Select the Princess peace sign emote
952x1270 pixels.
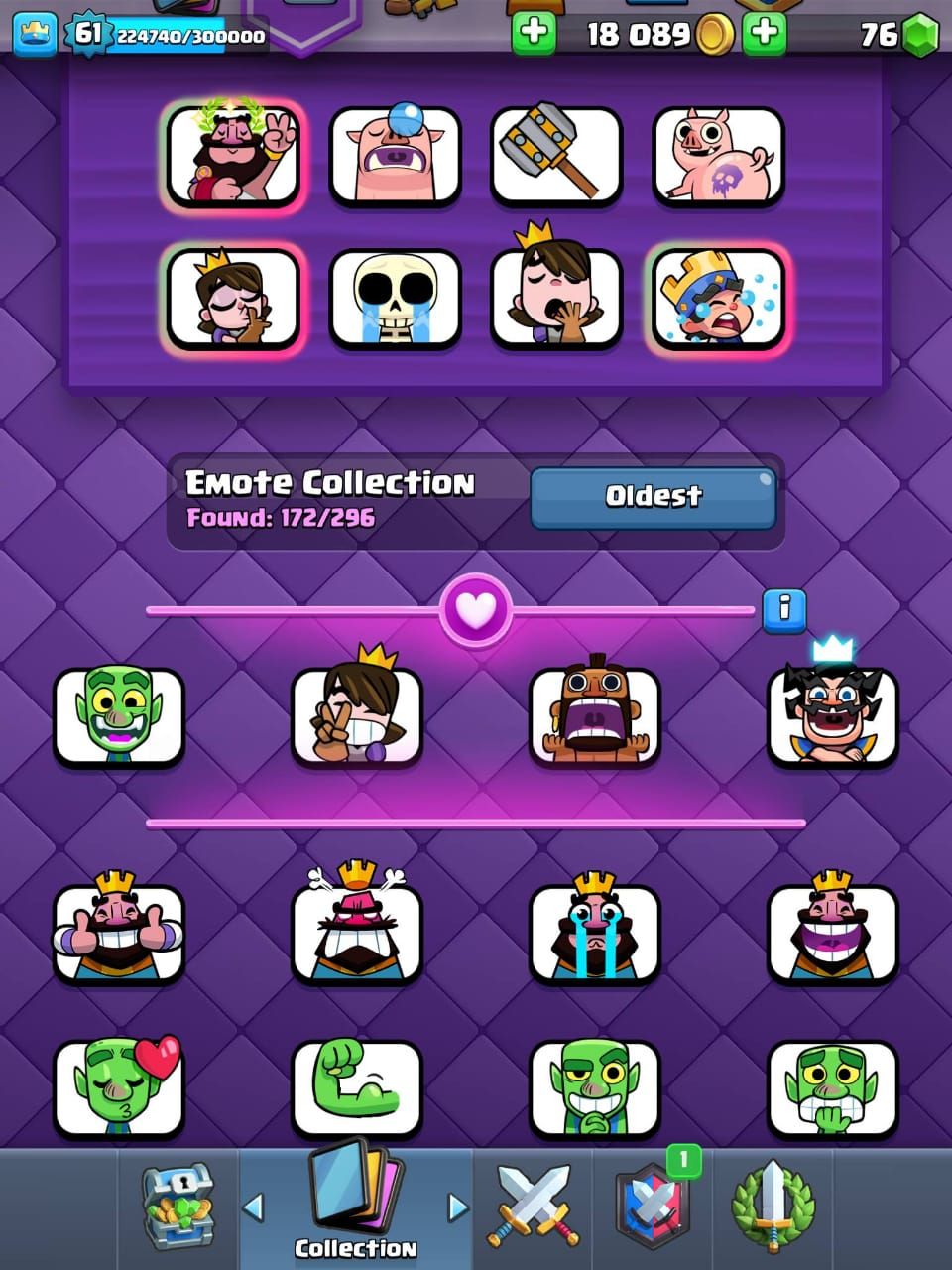(x=357, y=715)
